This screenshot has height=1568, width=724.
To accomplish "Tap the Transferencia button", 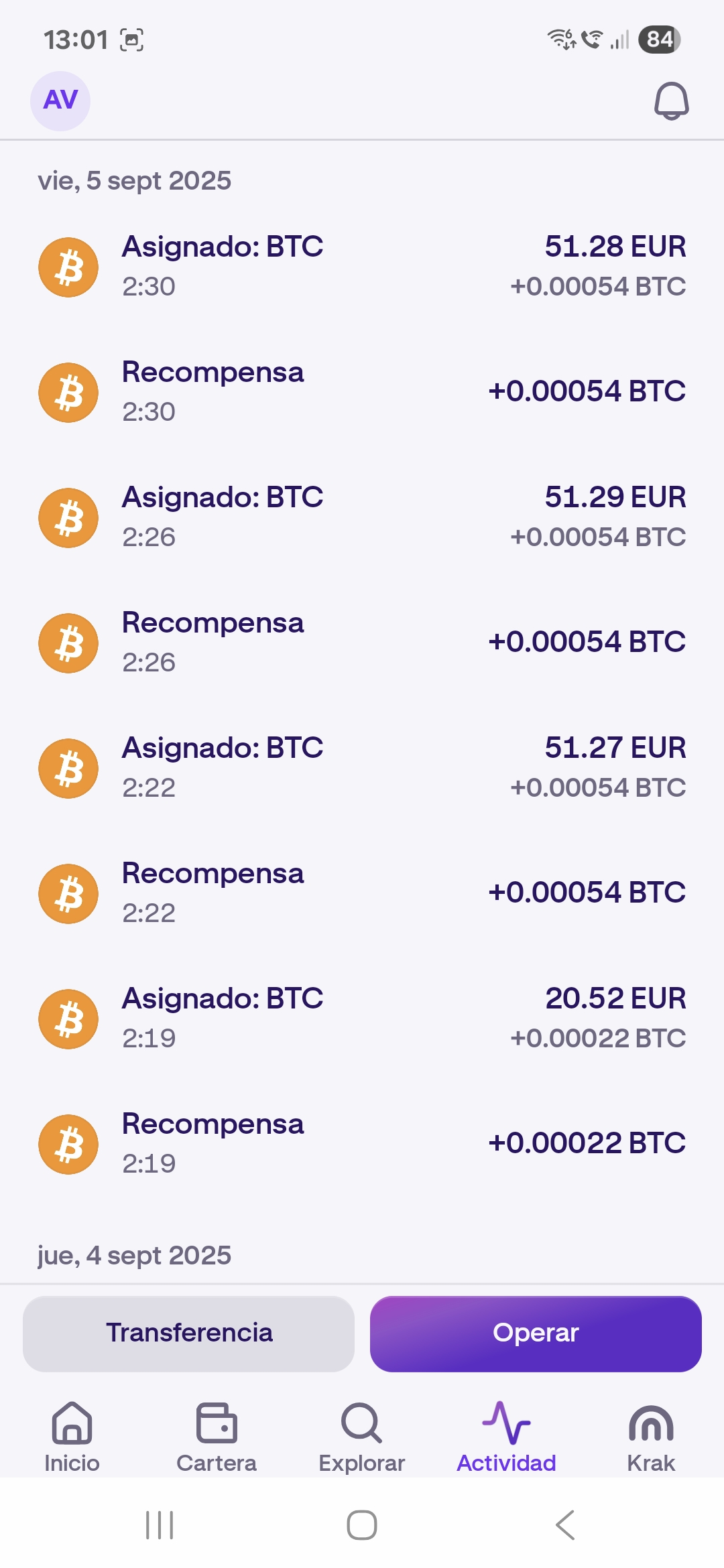I will click(x=188, y=1333).
